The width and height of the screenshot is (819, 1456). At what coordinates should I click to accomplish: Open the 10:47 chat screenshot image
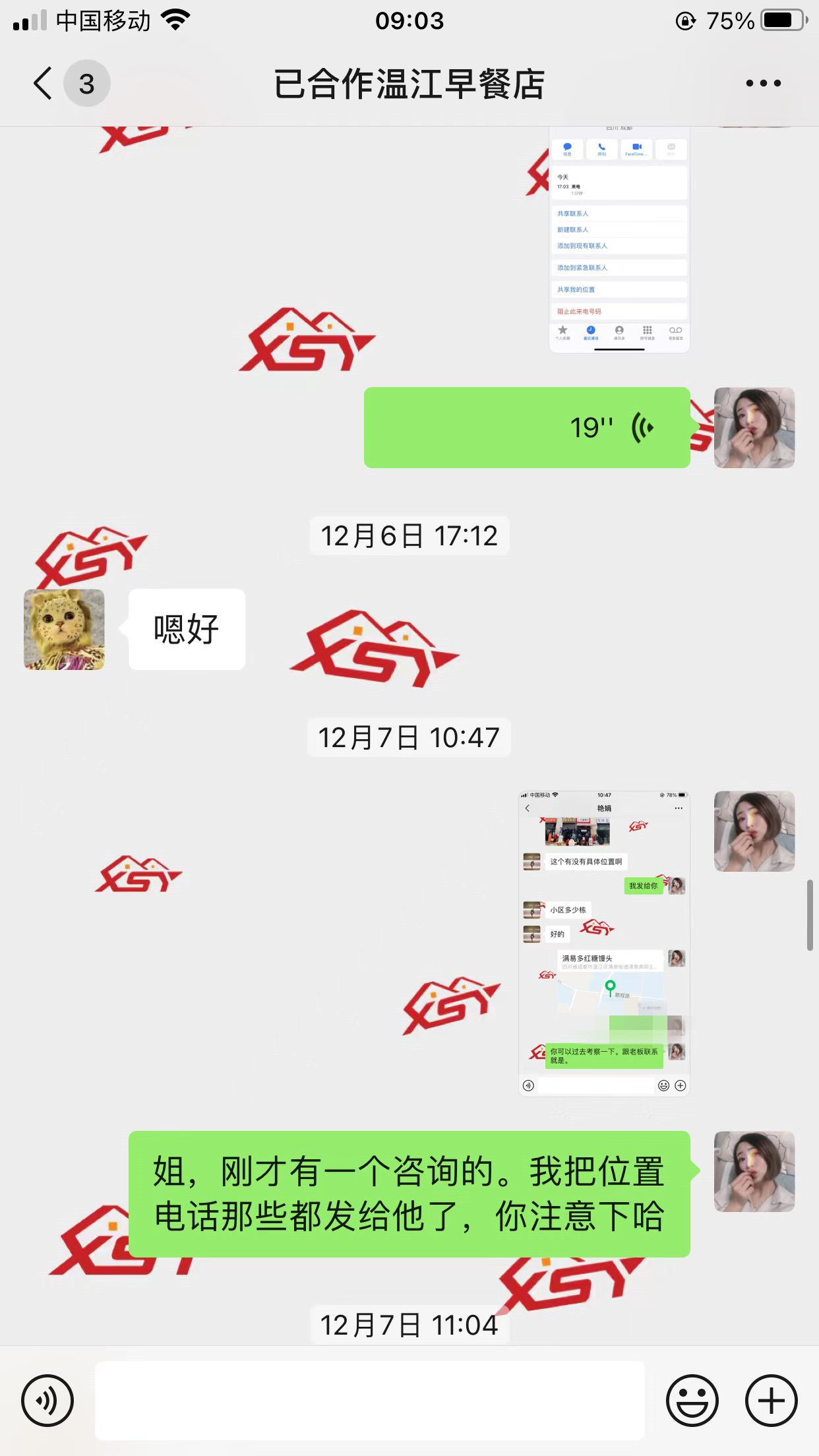pyautogui.click(x=604, y=943)
